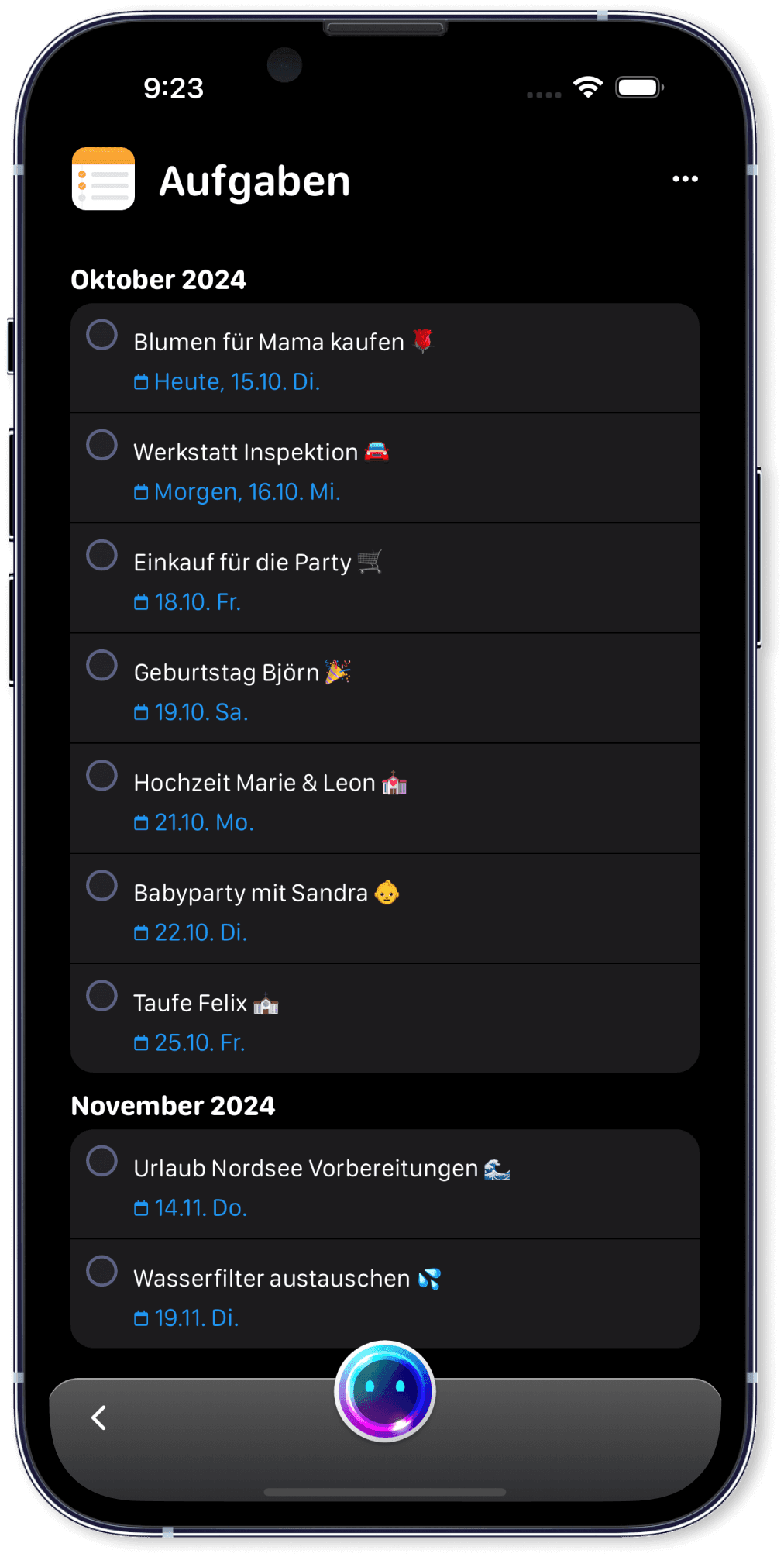Tap the Aufgaben app icon
This screenshot has width=784, height=1557.
103,179
